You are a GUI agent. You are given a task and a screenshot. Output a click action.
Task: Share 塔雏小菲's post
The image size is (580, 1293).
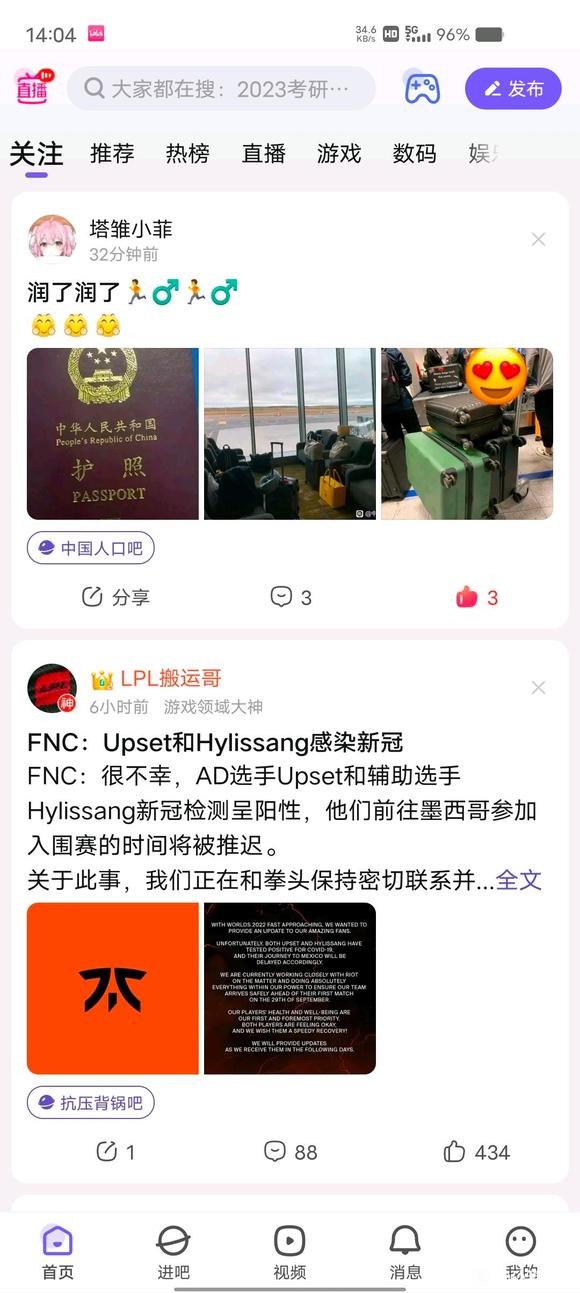116,597
